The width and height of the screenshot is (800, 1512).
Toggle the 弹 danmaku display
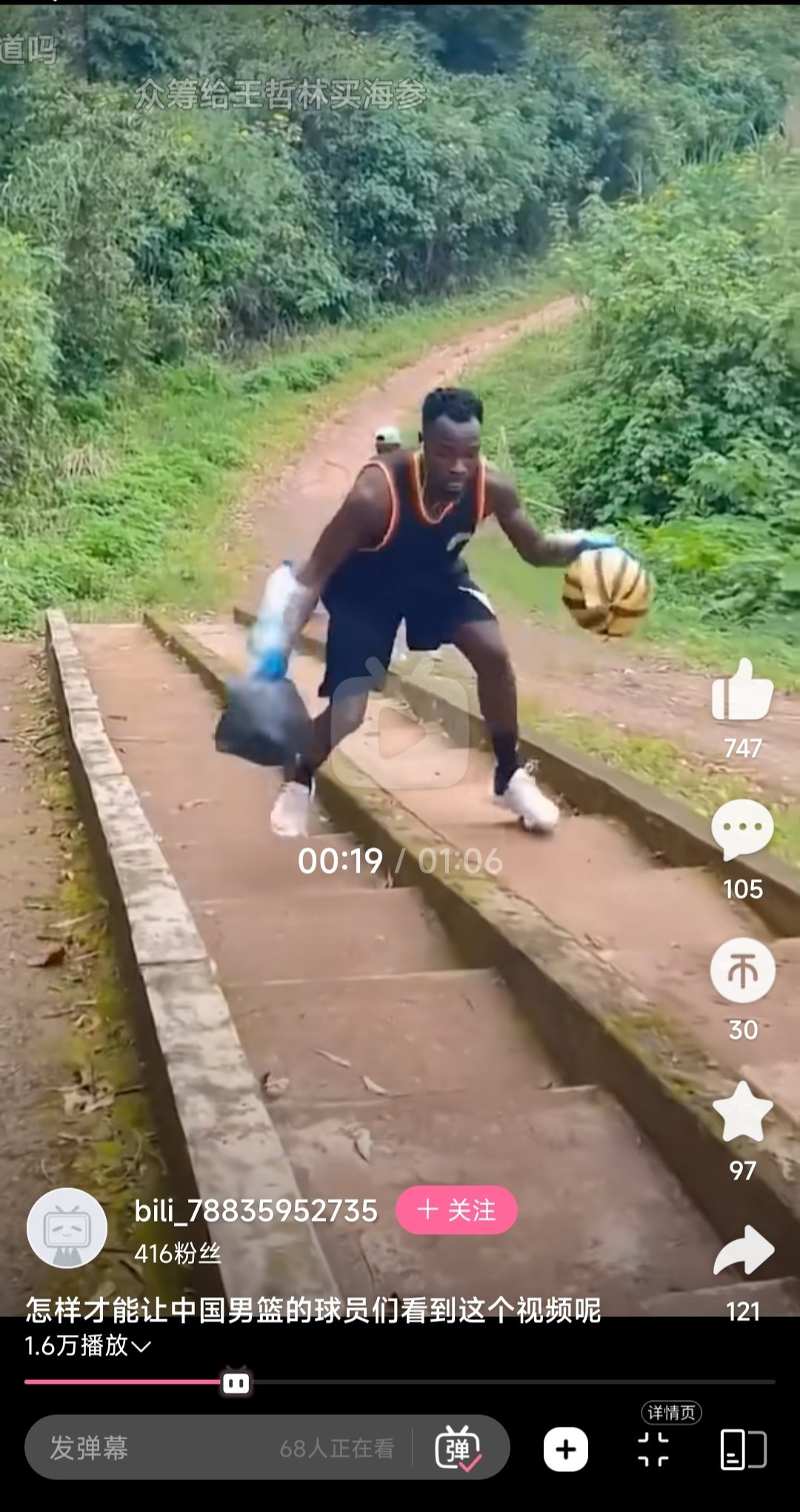tap(459, 1448)
